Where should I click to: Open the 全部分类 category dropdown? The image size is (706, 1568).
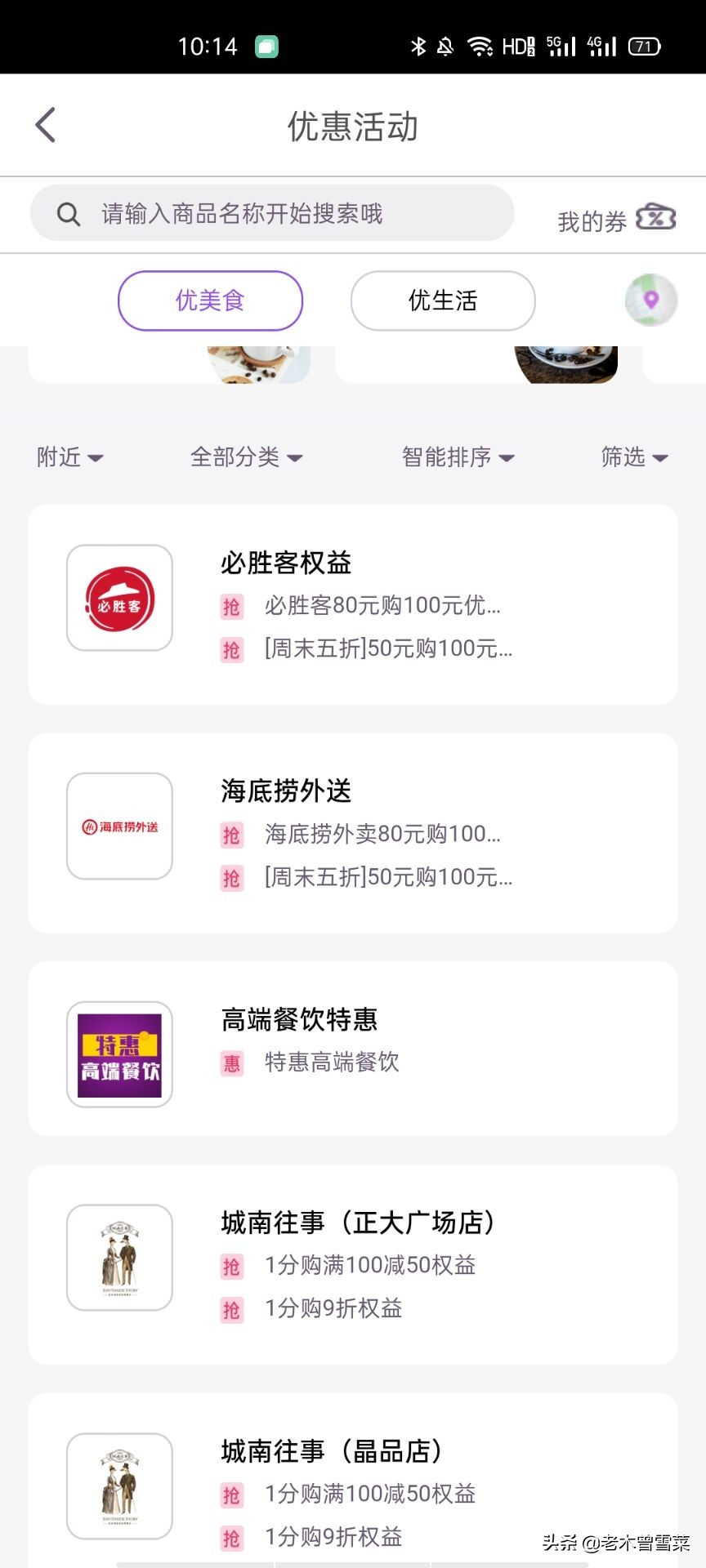245,457
